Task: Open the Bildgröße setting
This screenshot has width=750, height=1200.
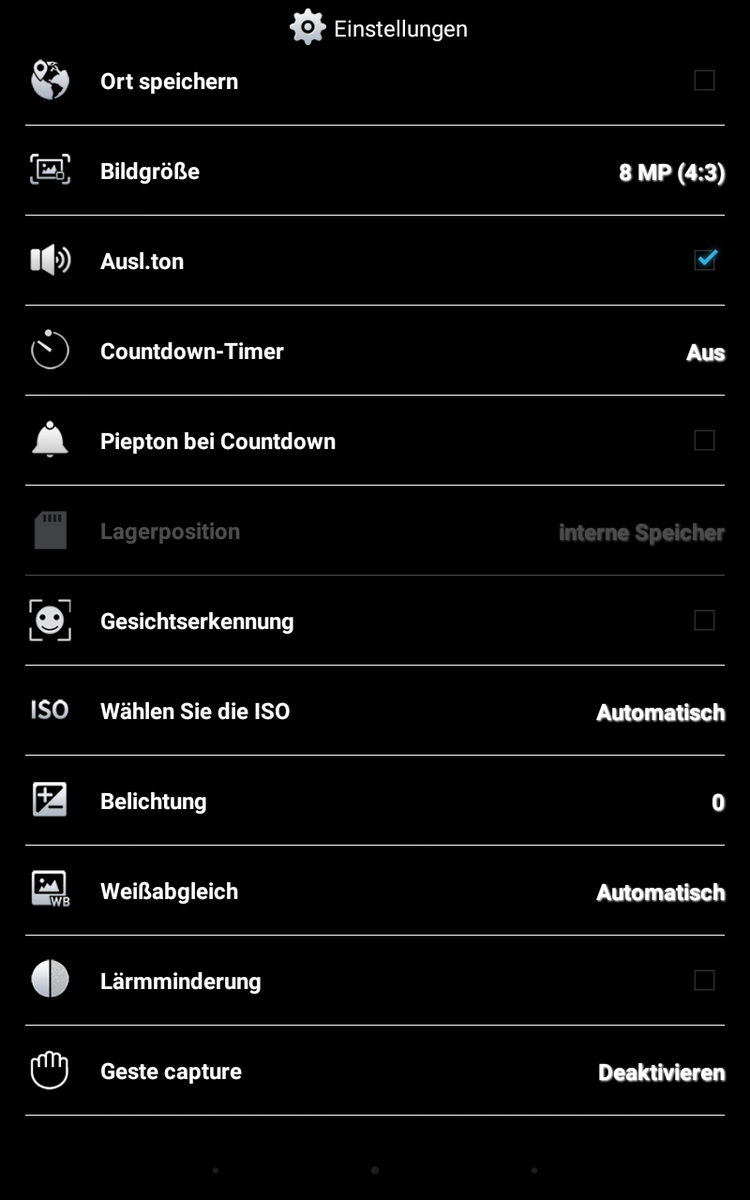Action: pos(375,172)
